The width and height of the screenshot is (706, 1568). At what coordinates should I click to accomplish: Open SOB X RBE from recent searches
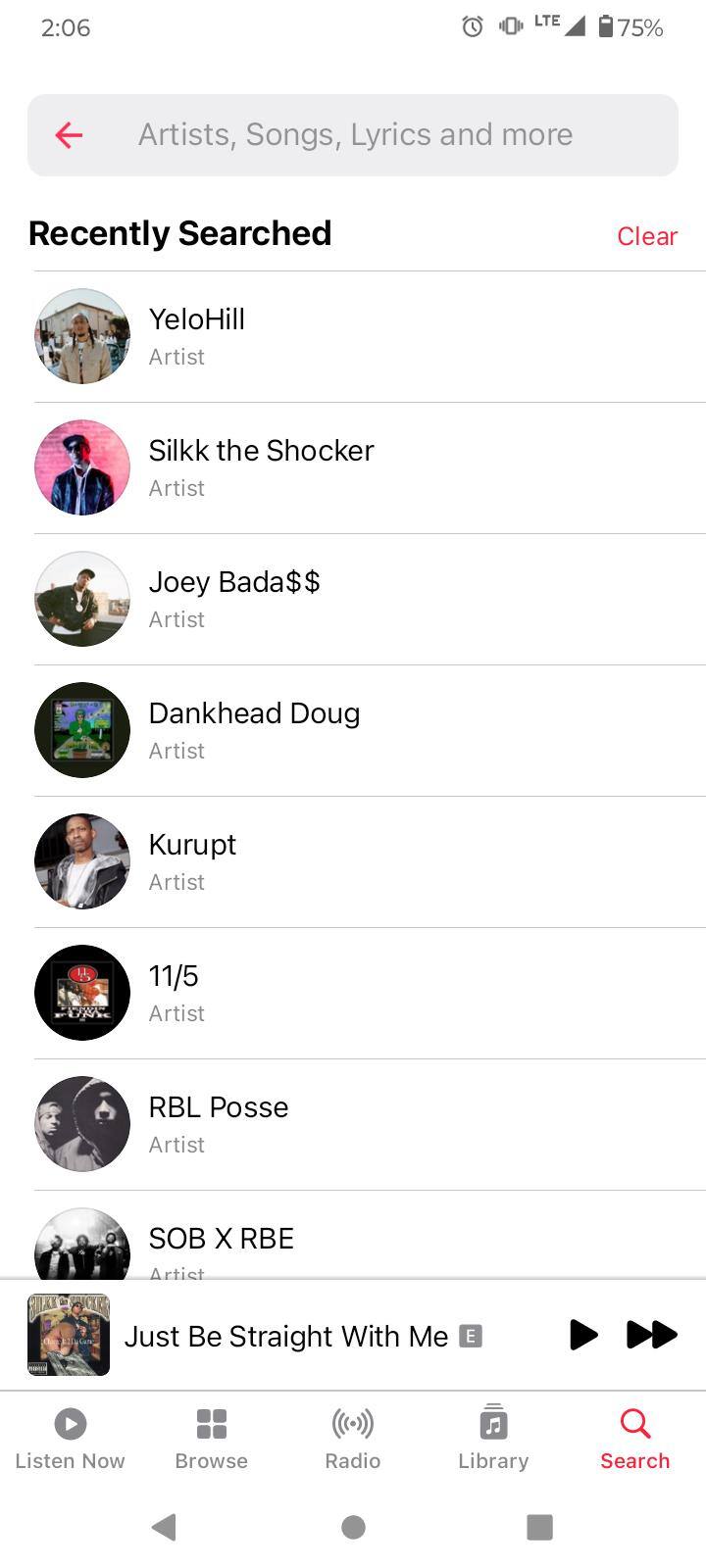221,1243
